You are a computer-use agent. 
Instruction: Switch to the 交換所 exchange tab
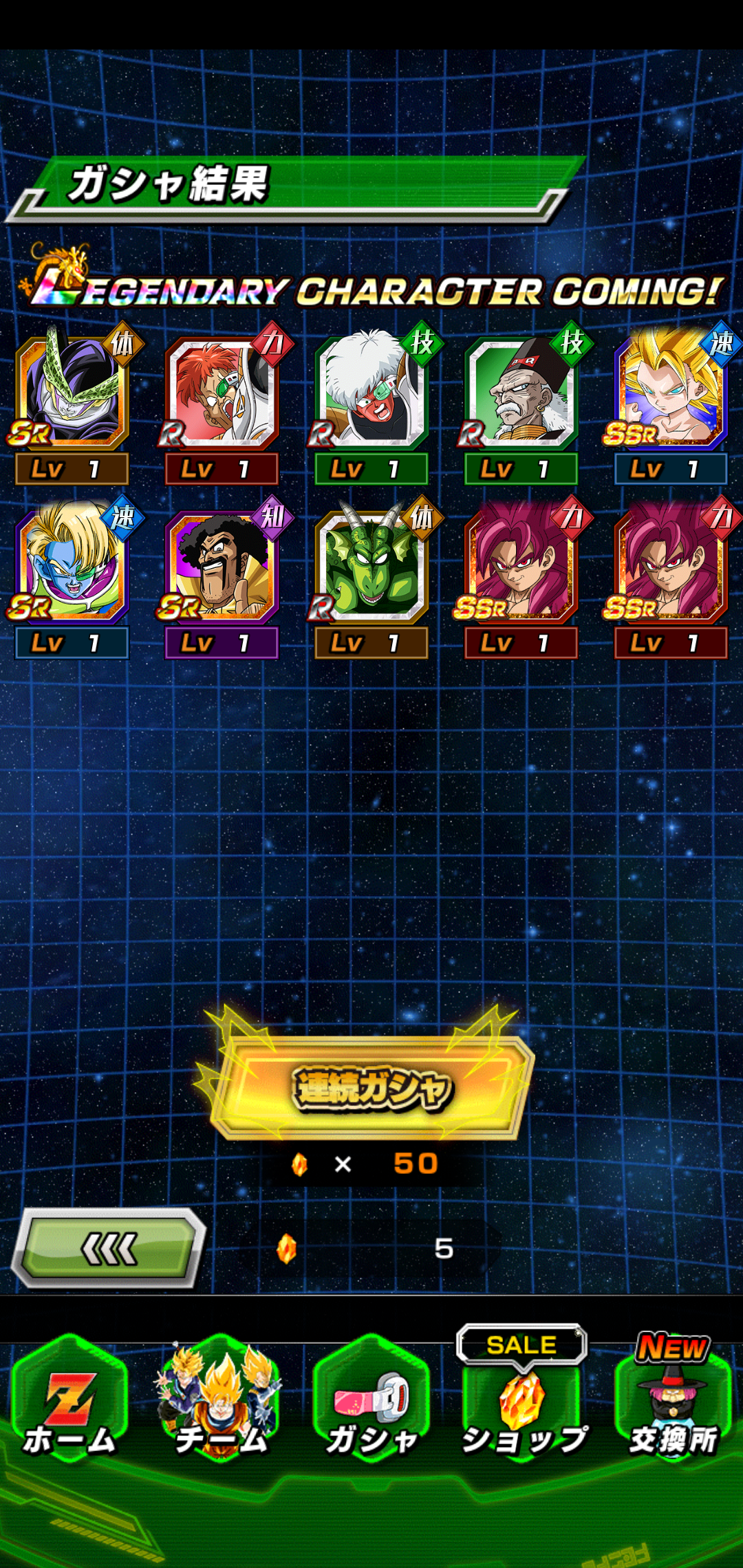[x=673, y=1403]
